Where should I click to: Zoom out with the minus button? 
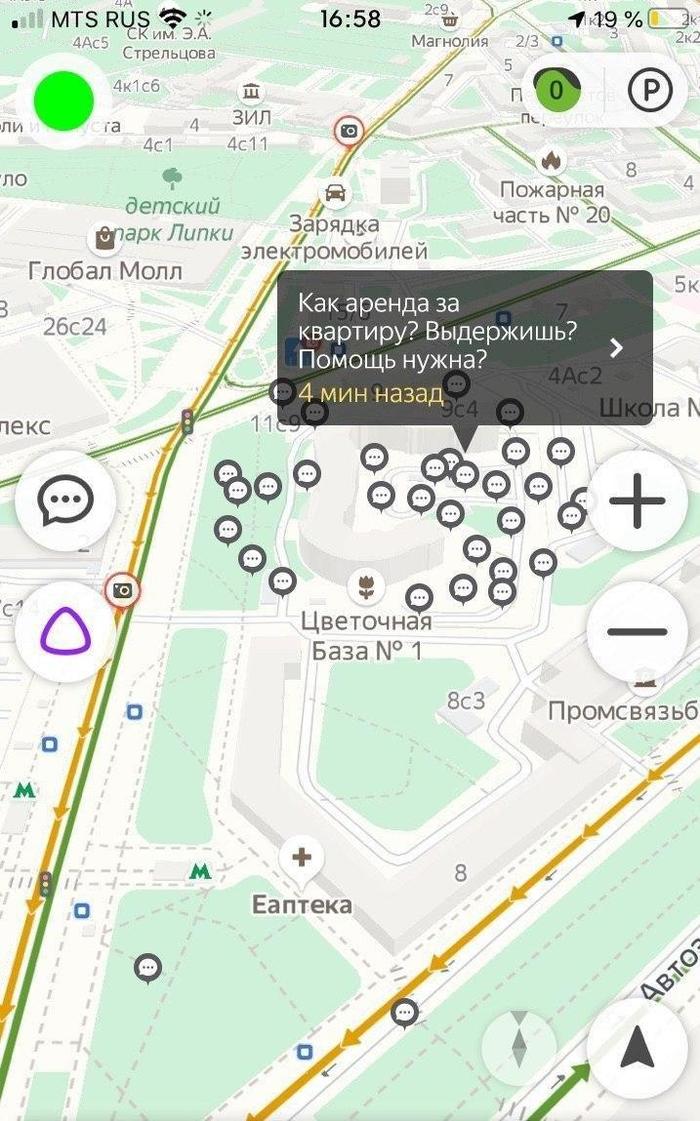point(637,632)
